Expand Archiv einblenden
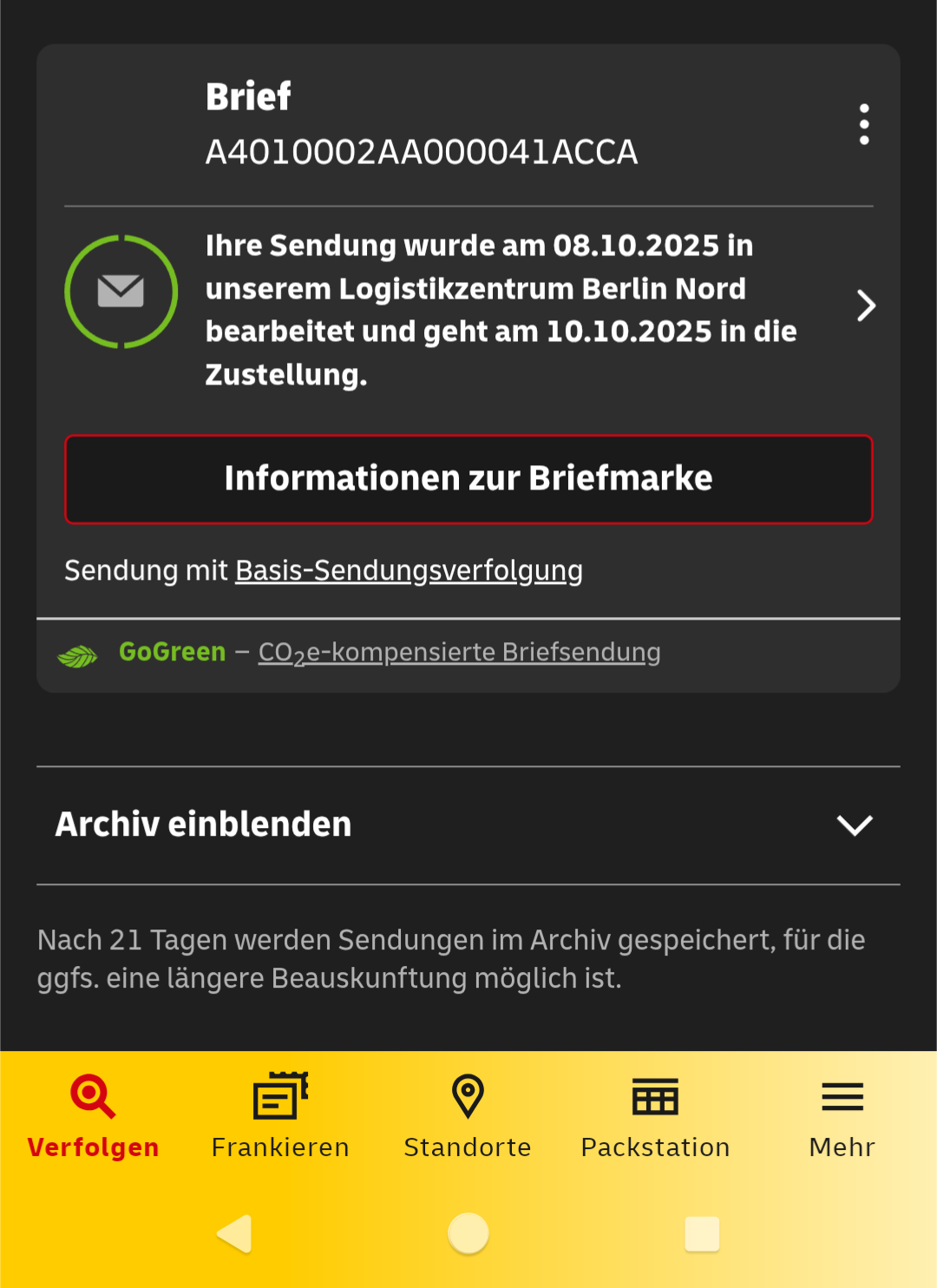Screen dimensions: 937x1288 coord(468,825)
